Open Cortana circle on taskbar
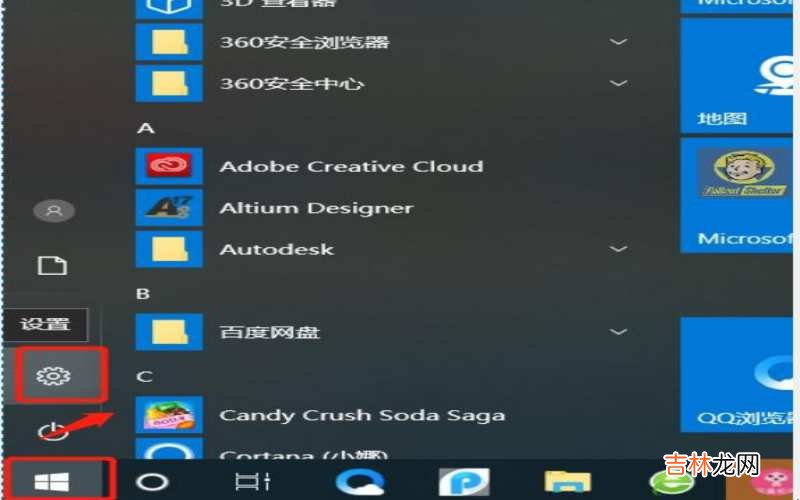Viewport: 800px width, 500px height. point(152,482)
